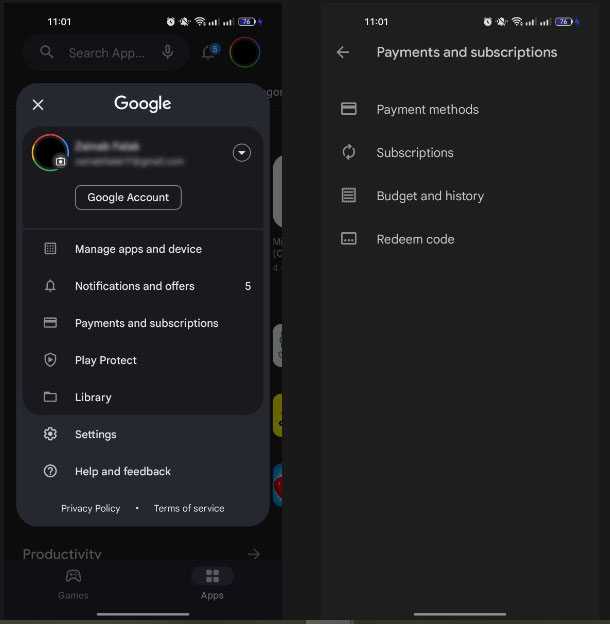Open the Google Account button

tap(128, 197)
